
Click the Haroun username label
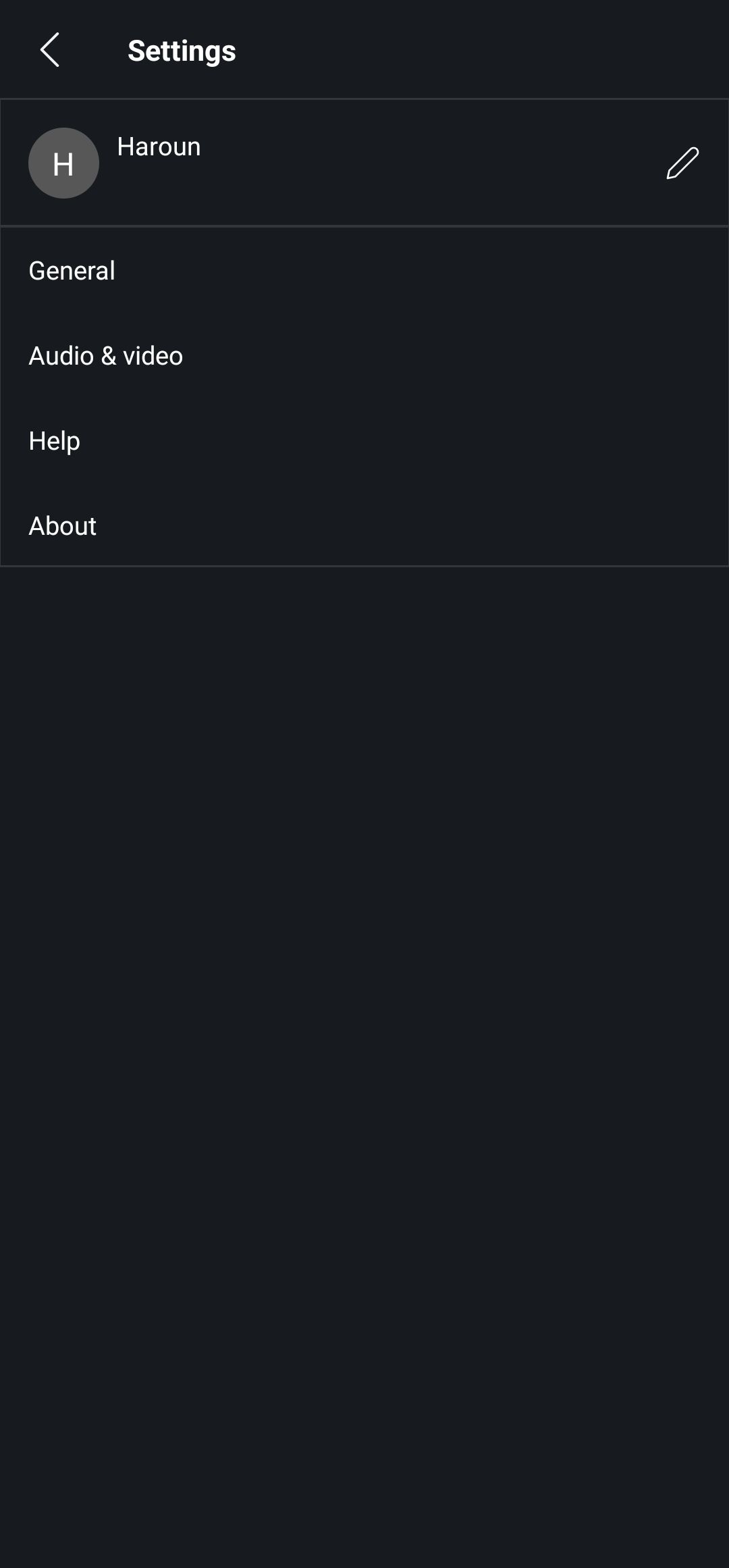[159, 147]
